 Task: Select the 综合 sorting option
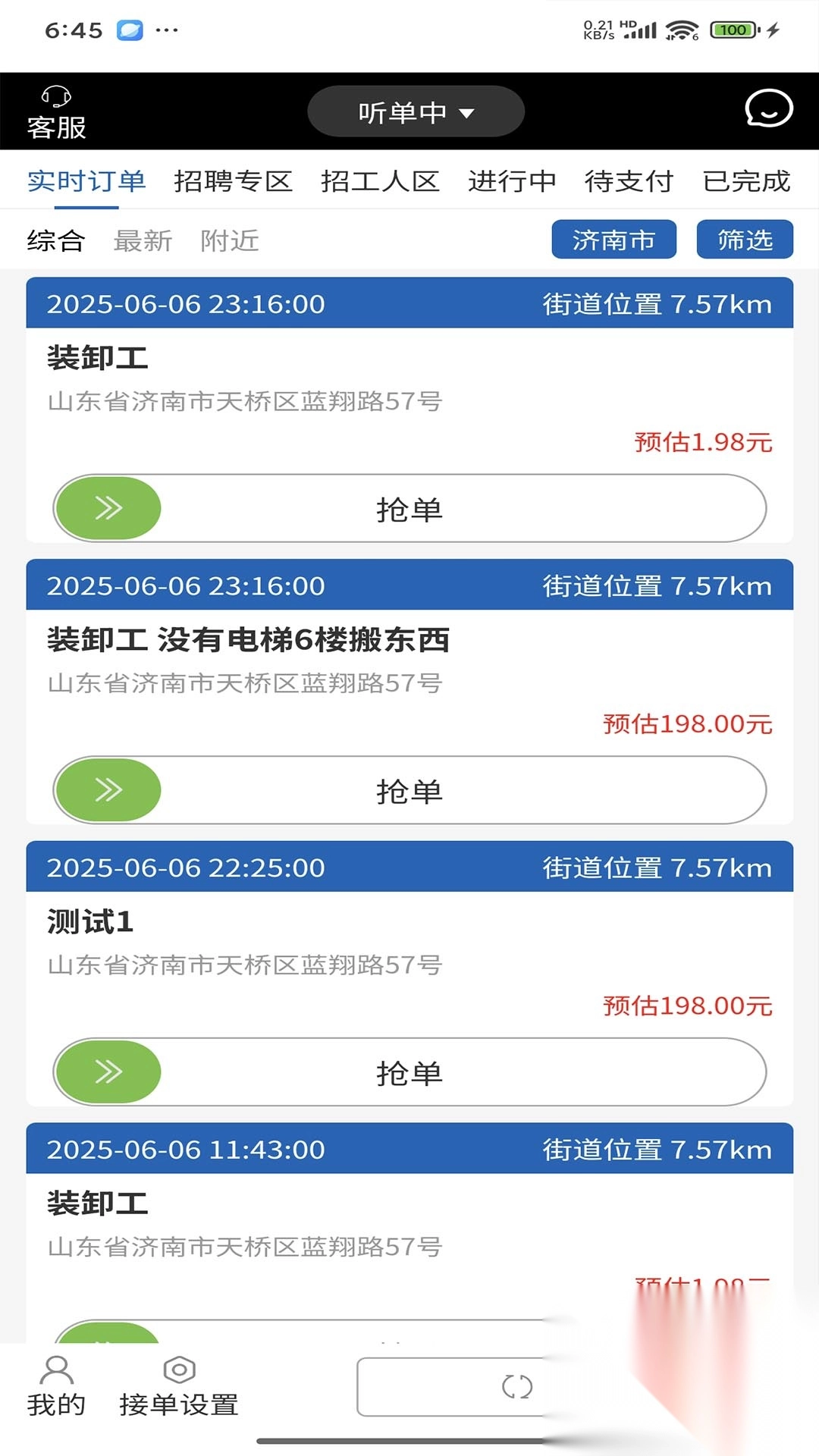[x=56, y=240]
